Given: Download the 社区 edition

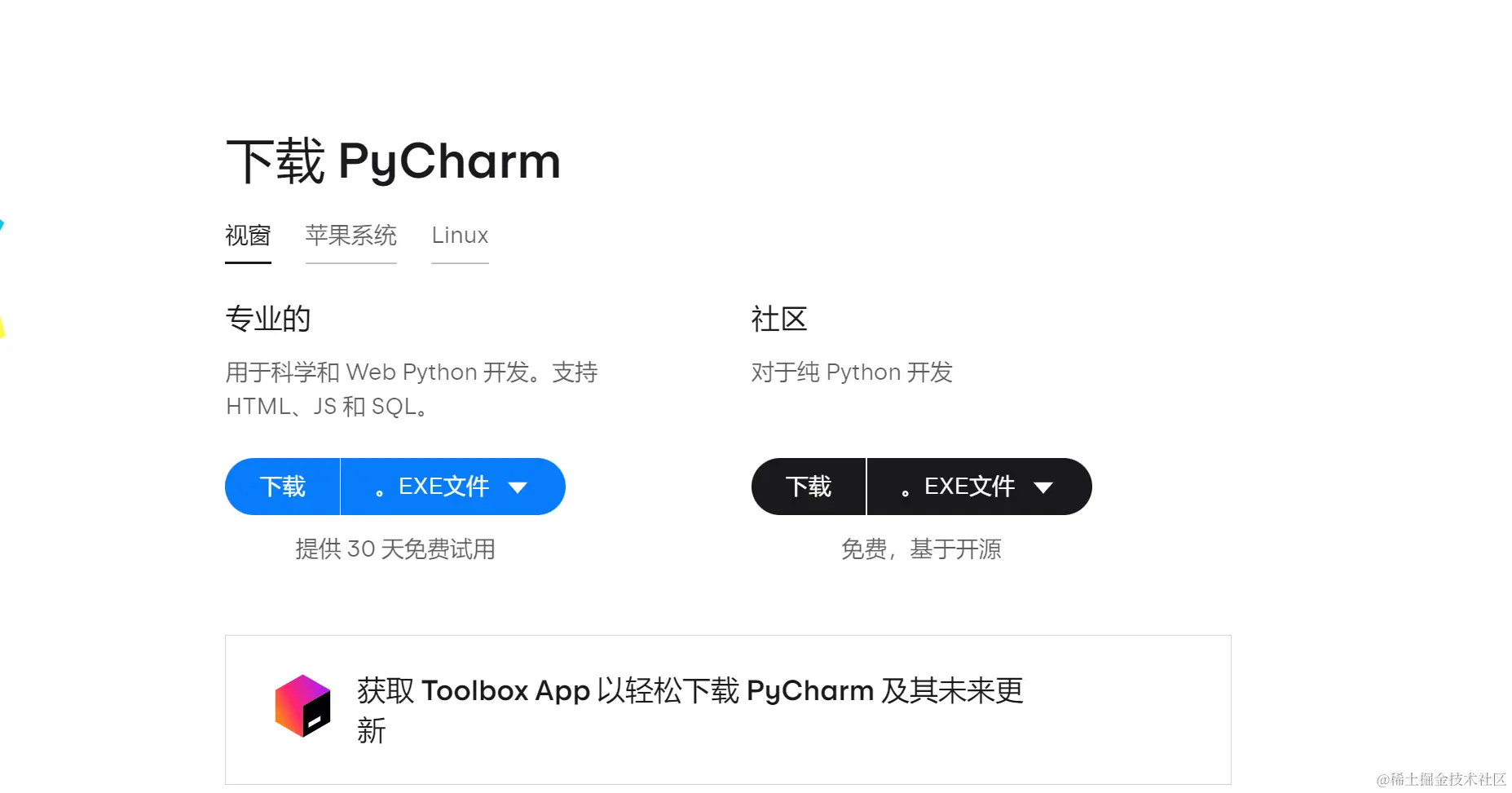Looking at the screenshot, I should click(x=808, y=487).
